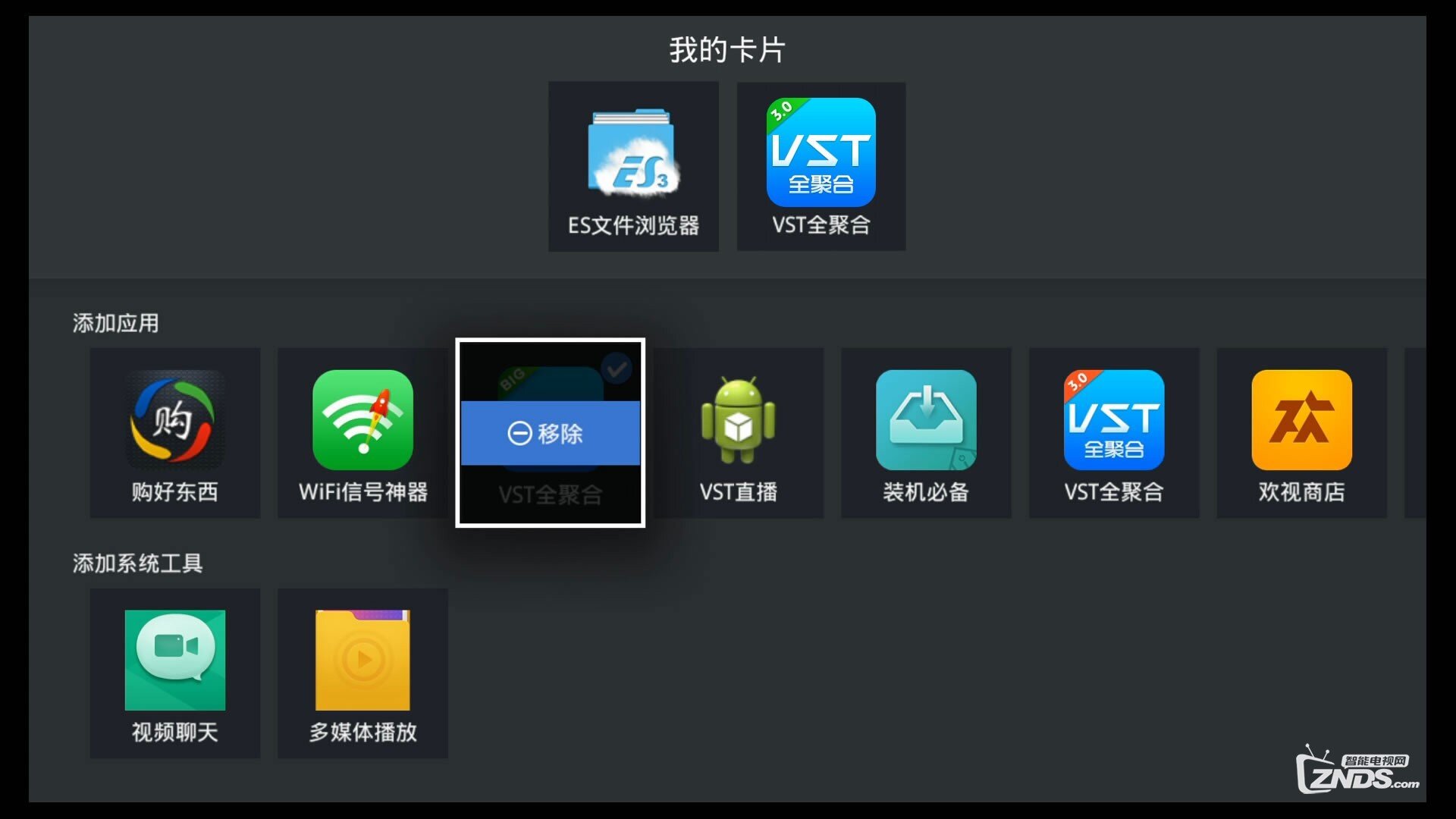Viewport: 1456px width, 819px height.
Task: Add the 购好东西 app
Action: pyautogui.click(x=174, y=433)
